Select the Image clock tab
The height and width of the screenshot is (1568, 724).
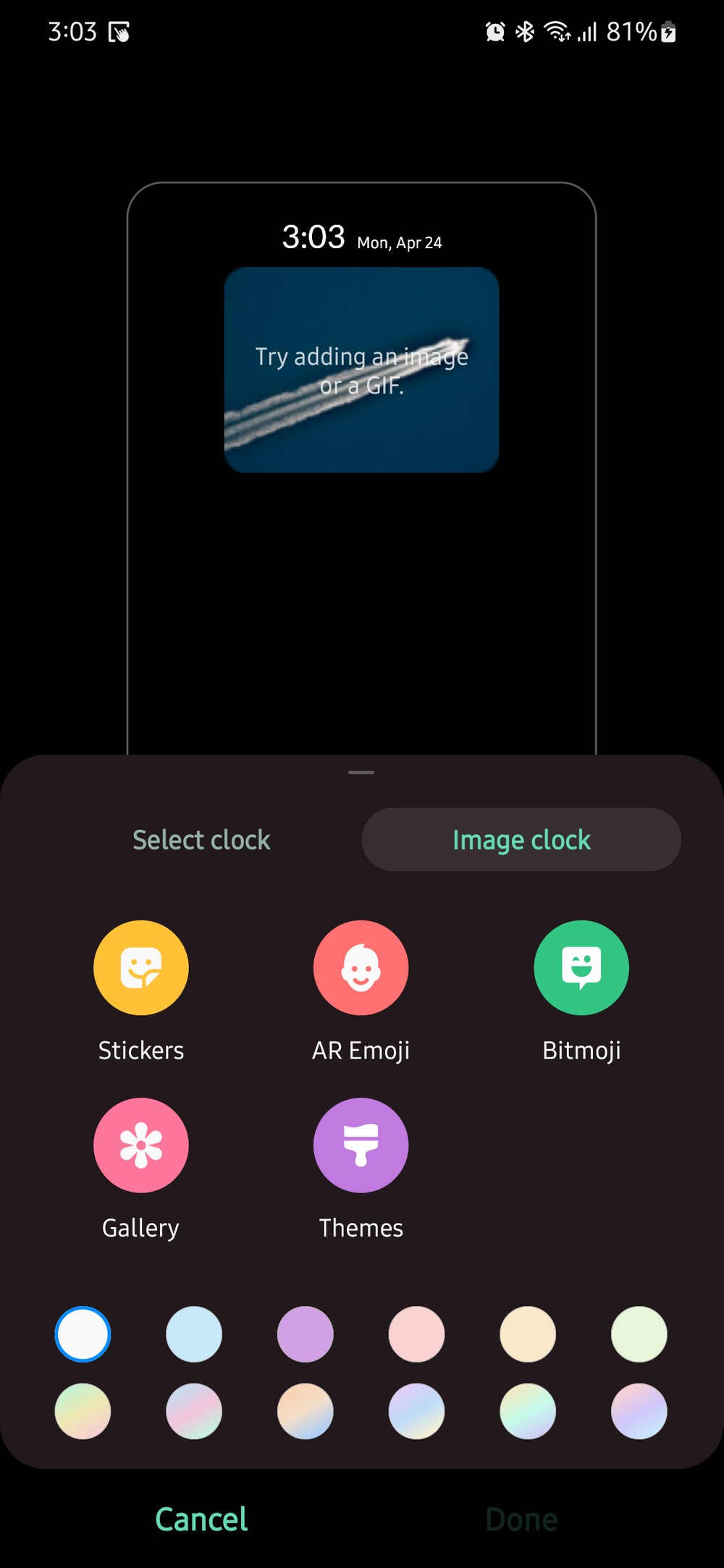click(x=521, y=840)
